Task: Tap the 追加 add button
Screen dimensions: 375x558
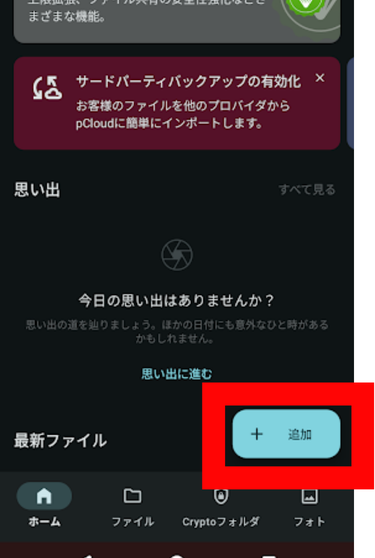Action: click(x=286, y=434)
